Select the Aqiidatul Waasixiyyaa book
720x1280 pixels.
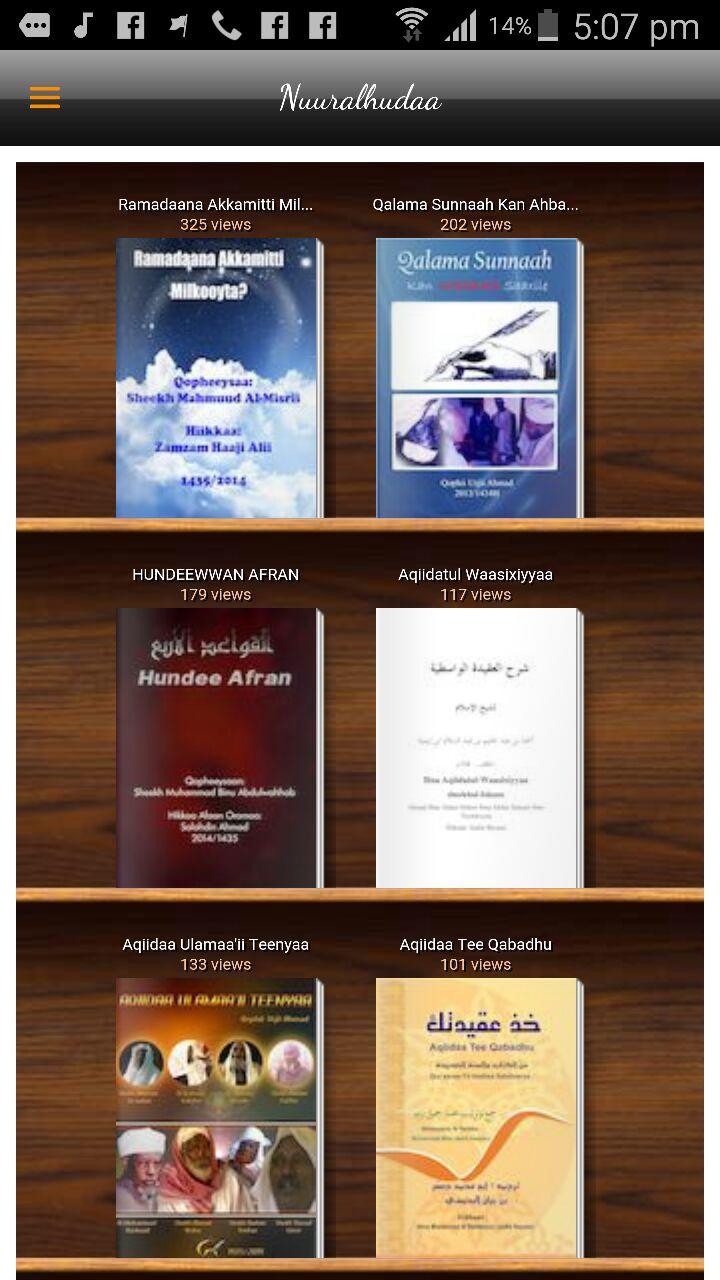(477, 748)
